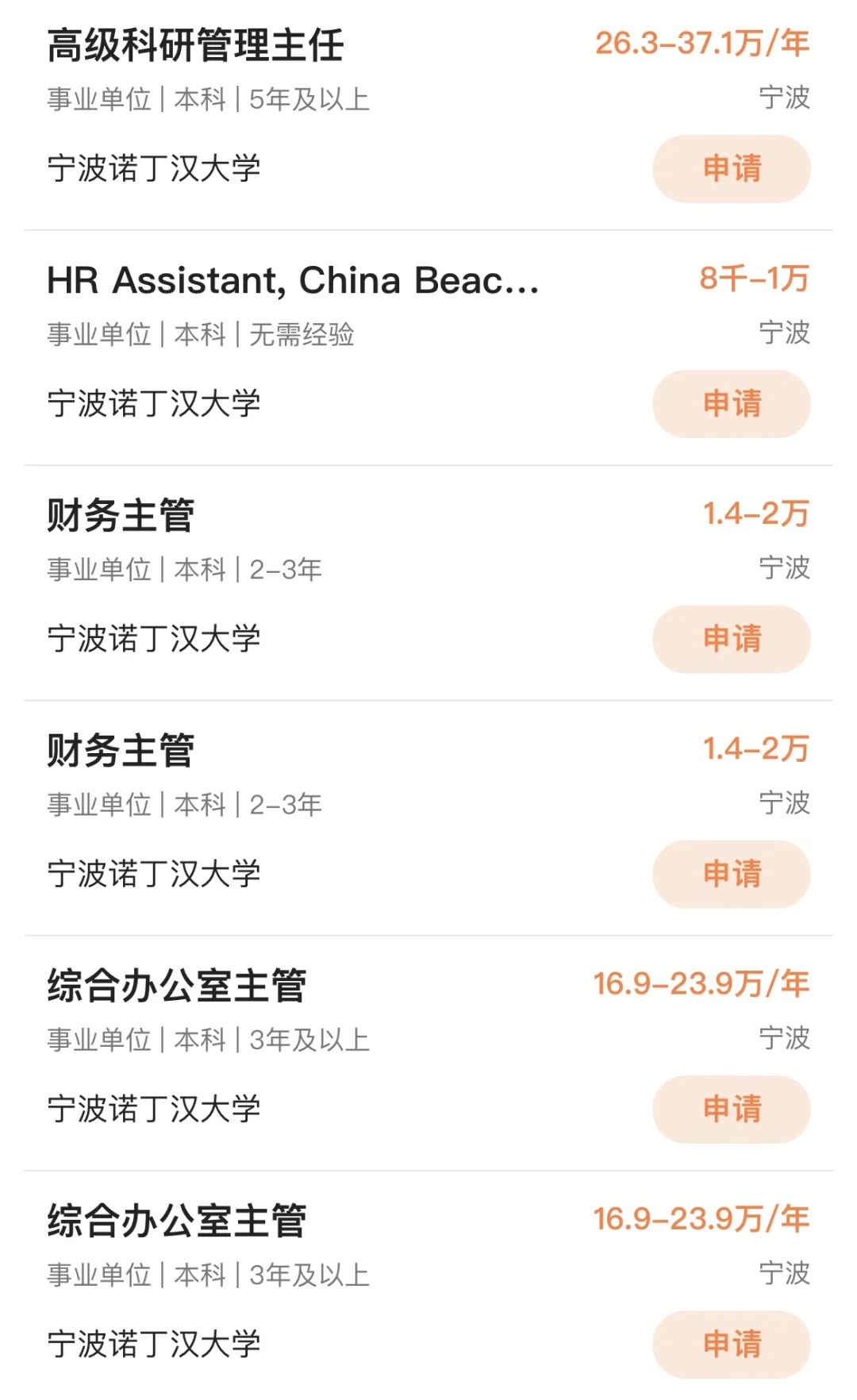857x1400 pixels.
Task: Open the 高级科研管理主任 job listing
Action: click(195, 45)
